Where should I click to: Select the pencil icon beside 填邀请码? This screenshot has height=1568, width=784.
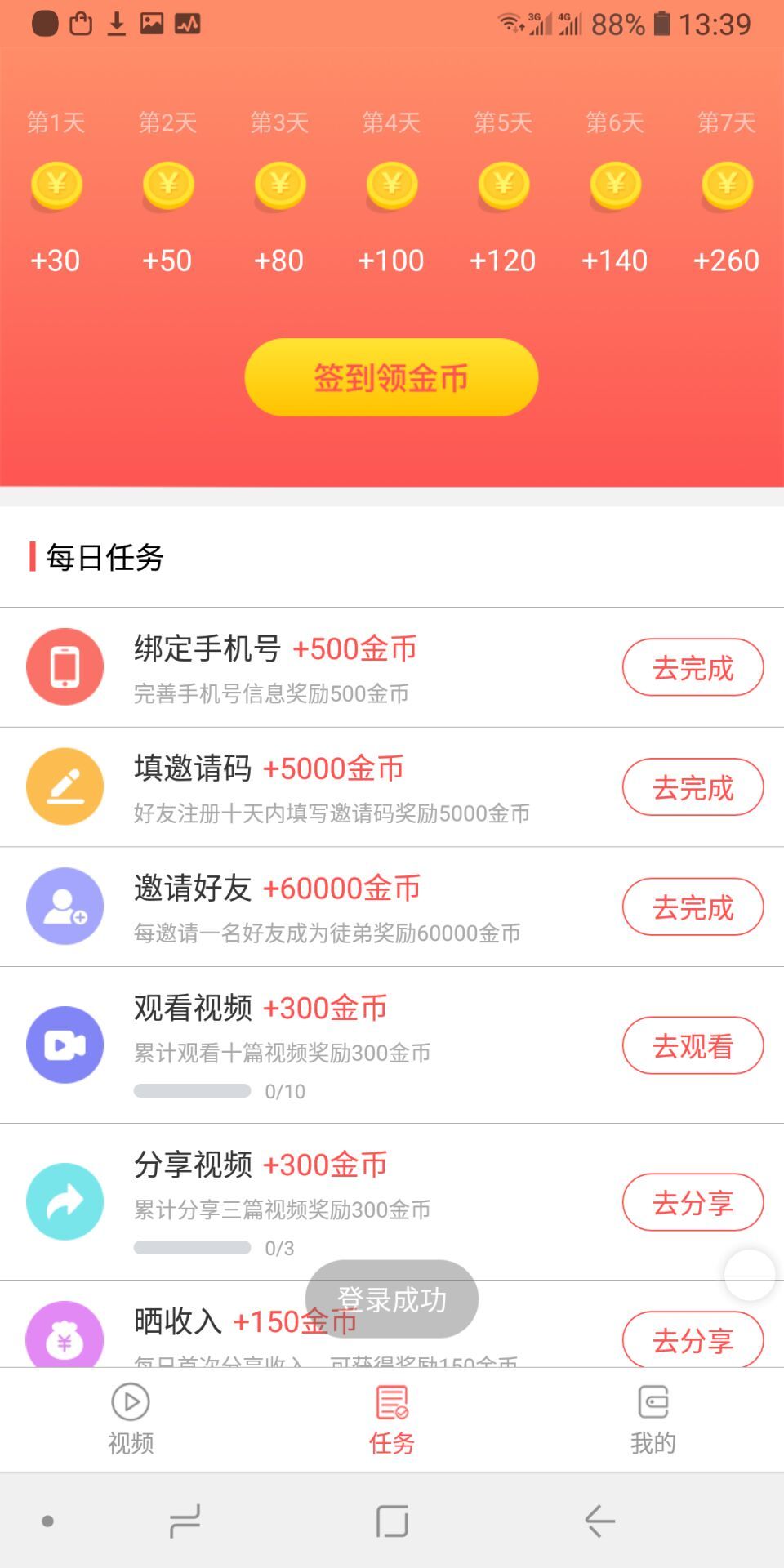(65, 786)
